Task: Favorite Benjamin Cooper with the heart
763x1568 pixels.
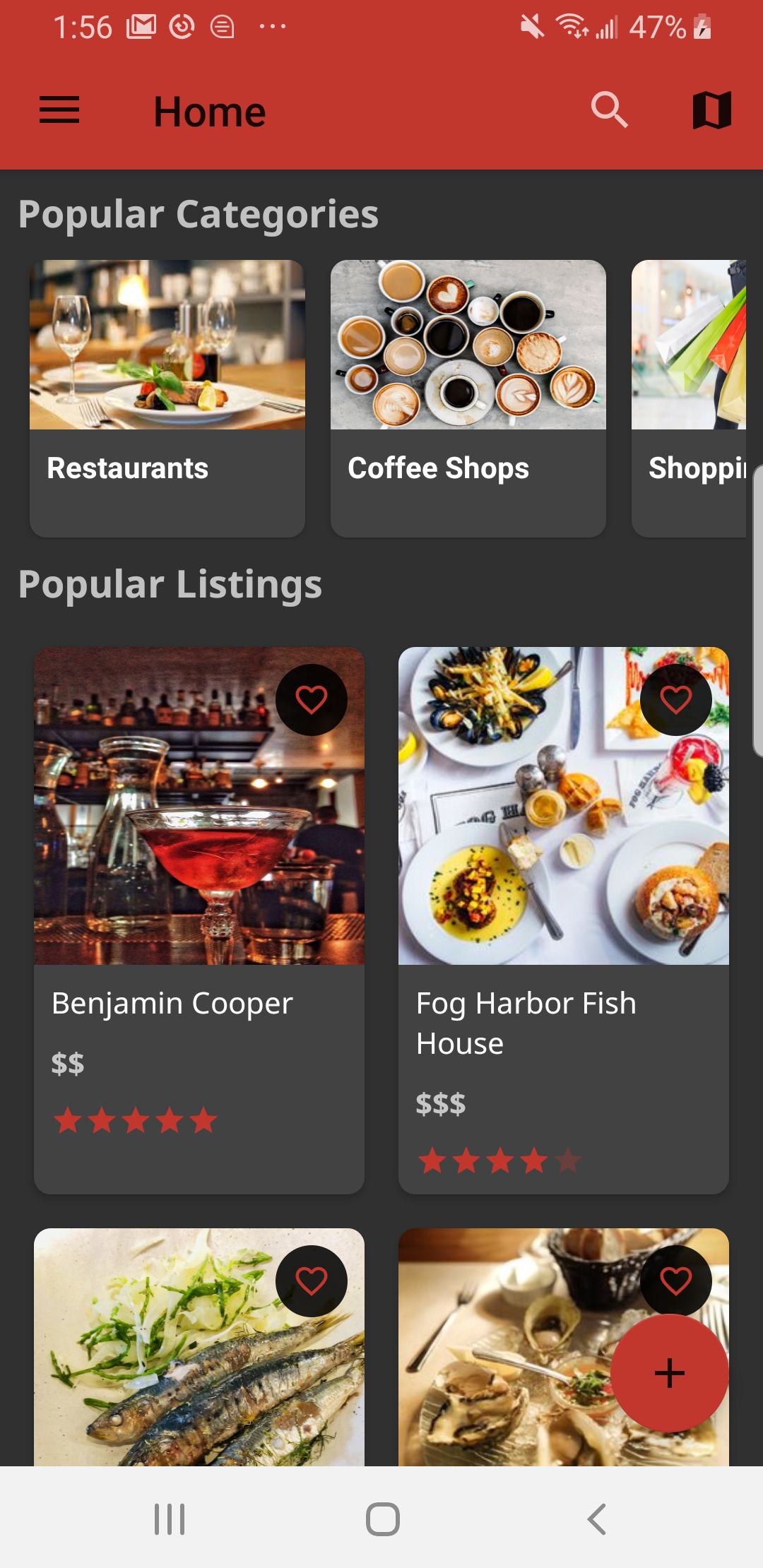Action: coord(311,699)
